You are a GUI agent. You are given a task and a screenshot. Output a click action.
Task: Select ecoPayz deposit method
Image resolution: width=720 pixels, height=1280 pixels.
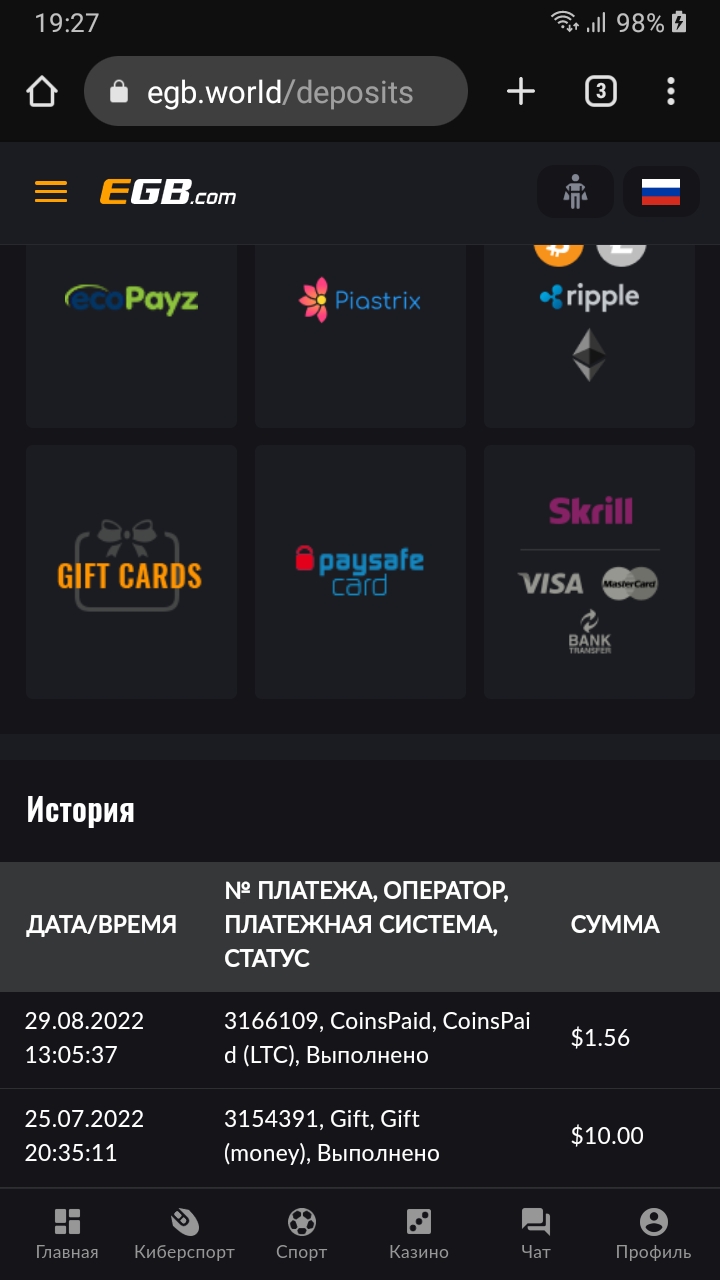tap(131, 320)
